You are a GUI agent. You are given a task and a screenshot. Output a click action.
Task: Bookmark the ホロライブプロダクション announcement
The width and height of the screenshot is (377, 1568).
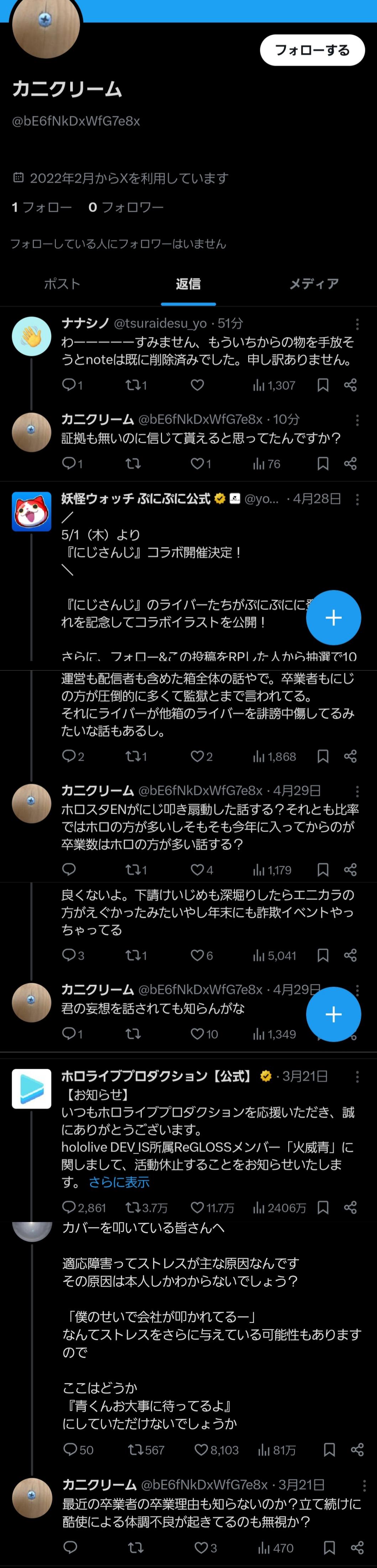point(323,1208)
